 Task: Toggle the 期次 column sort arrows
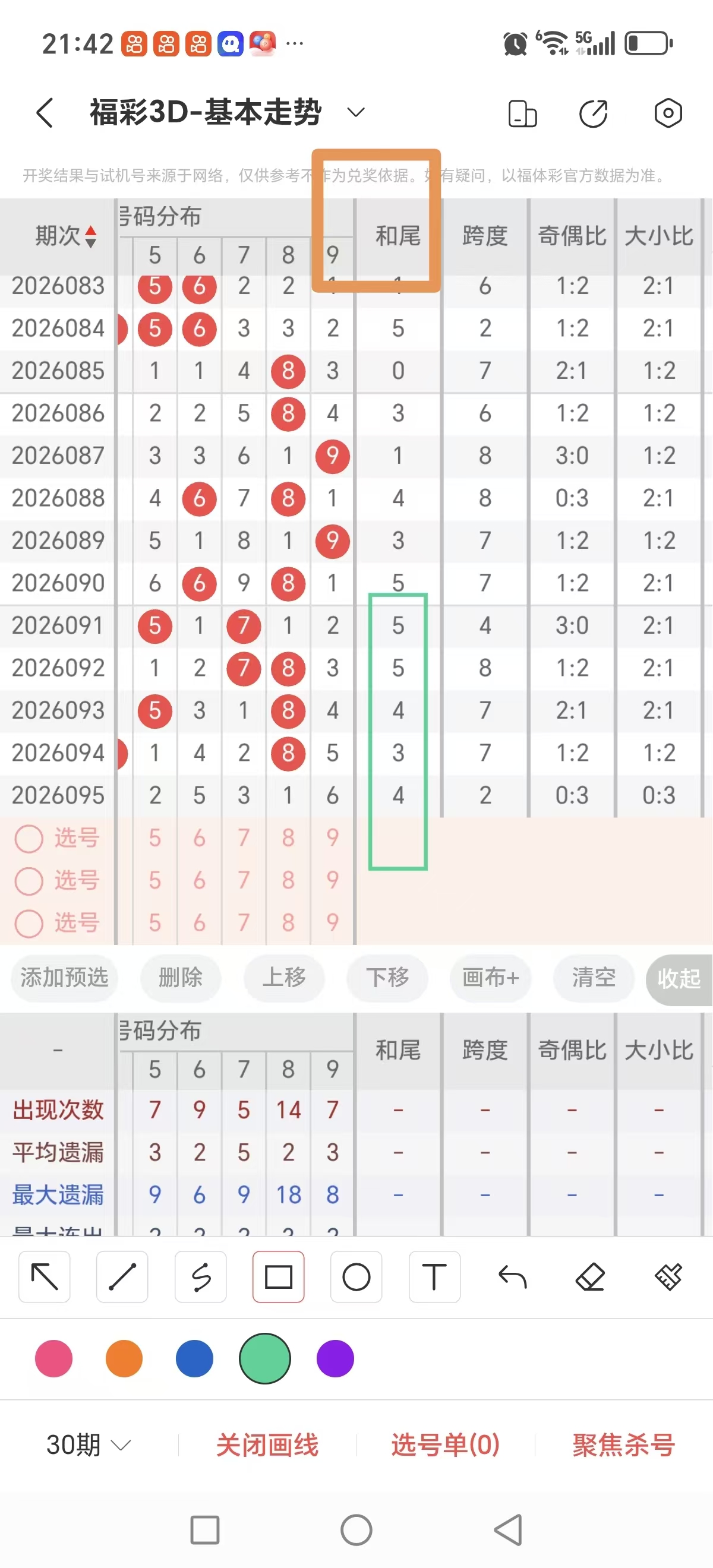click(90, 237)
